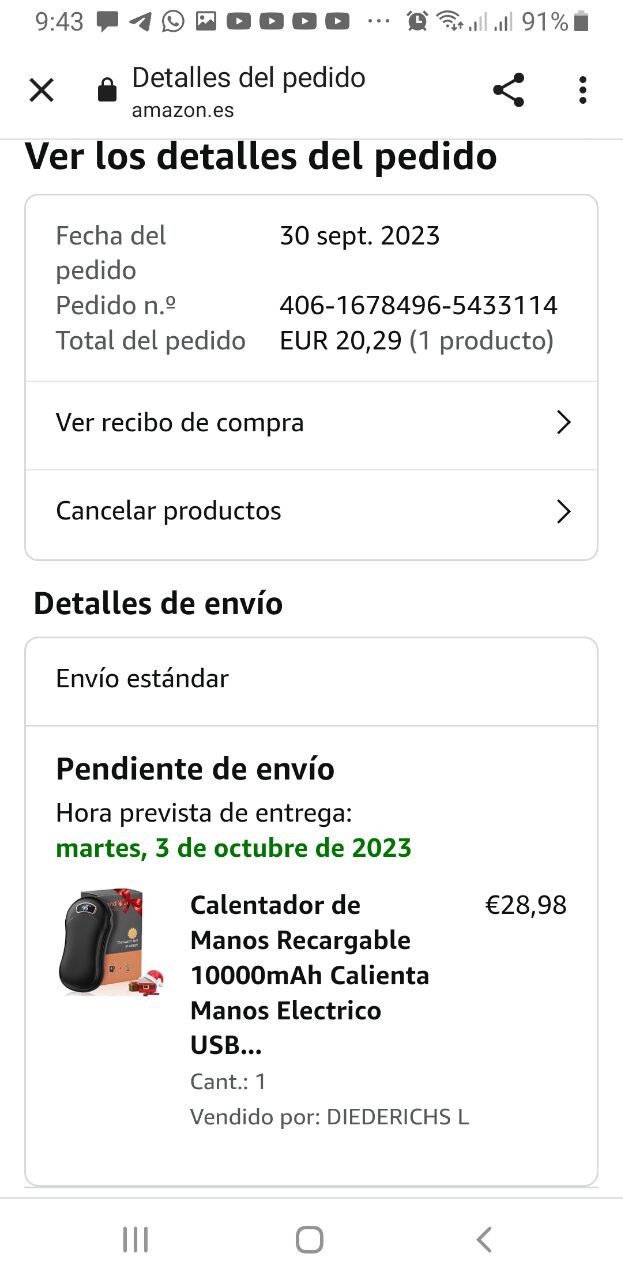Screen dimensions: 623x1280
Task: Tap the system home button
Action: (310, 1240)
